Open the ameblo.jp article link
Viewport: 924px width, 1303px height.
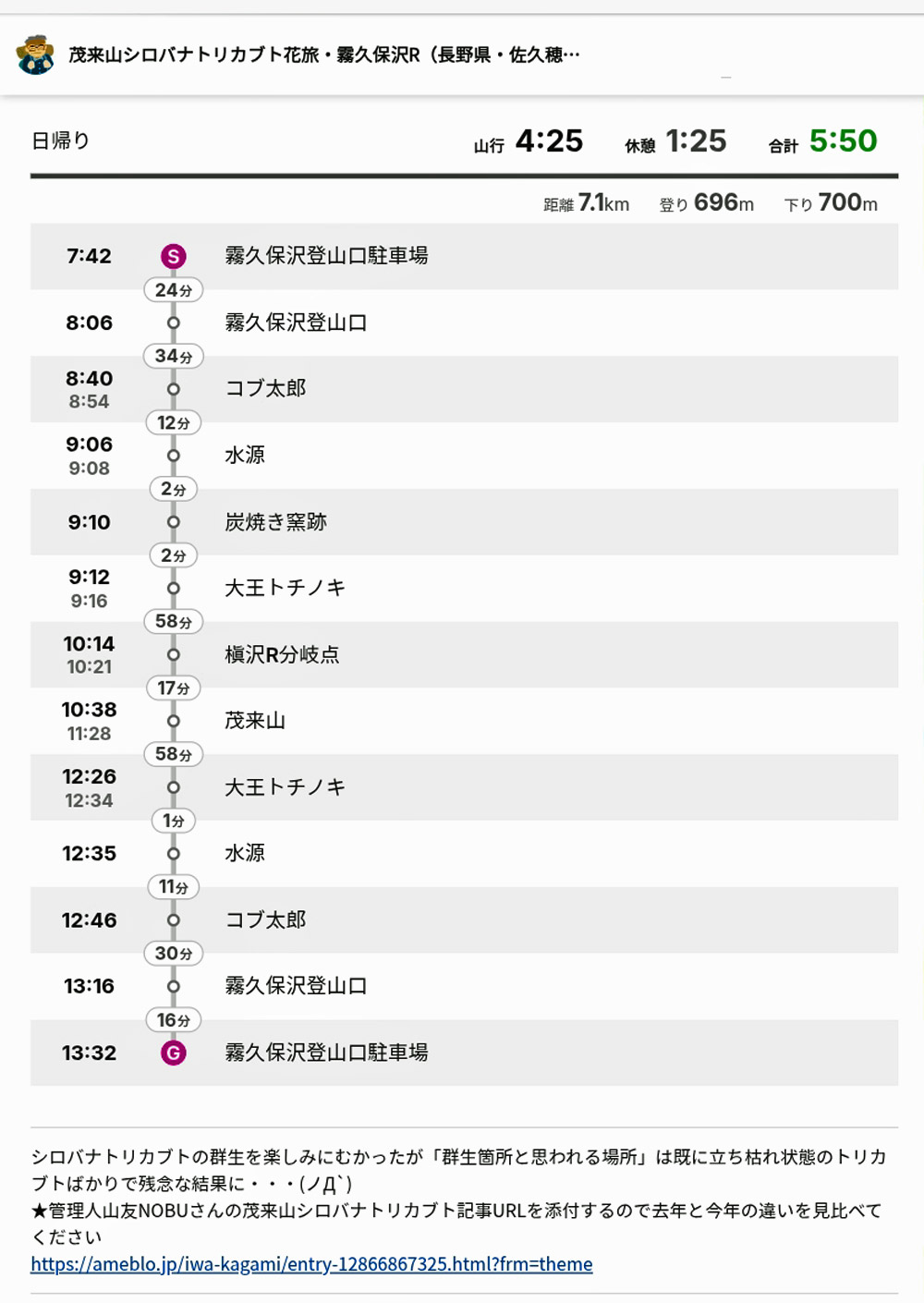(x=311, y=1264)
